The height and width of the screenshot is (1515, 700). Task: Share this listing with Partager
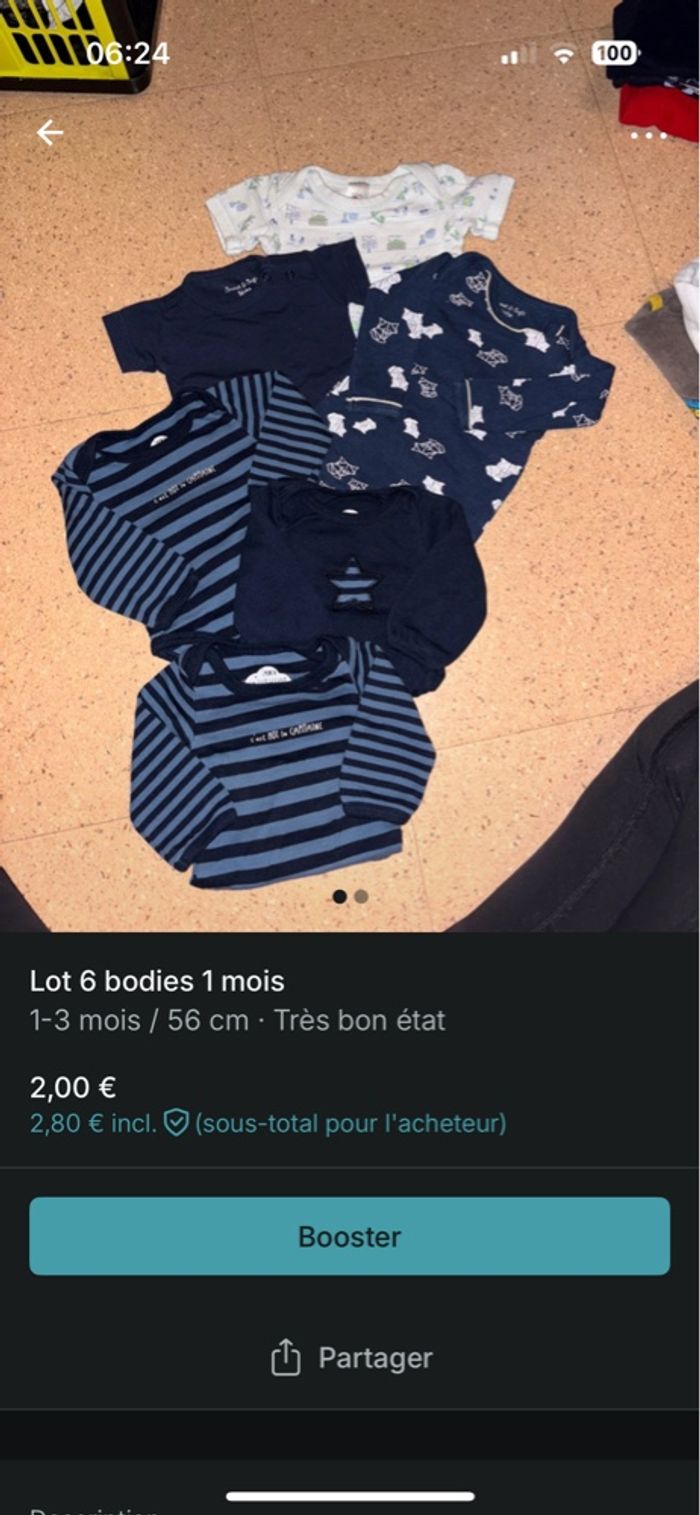(x=352, y=1358)
